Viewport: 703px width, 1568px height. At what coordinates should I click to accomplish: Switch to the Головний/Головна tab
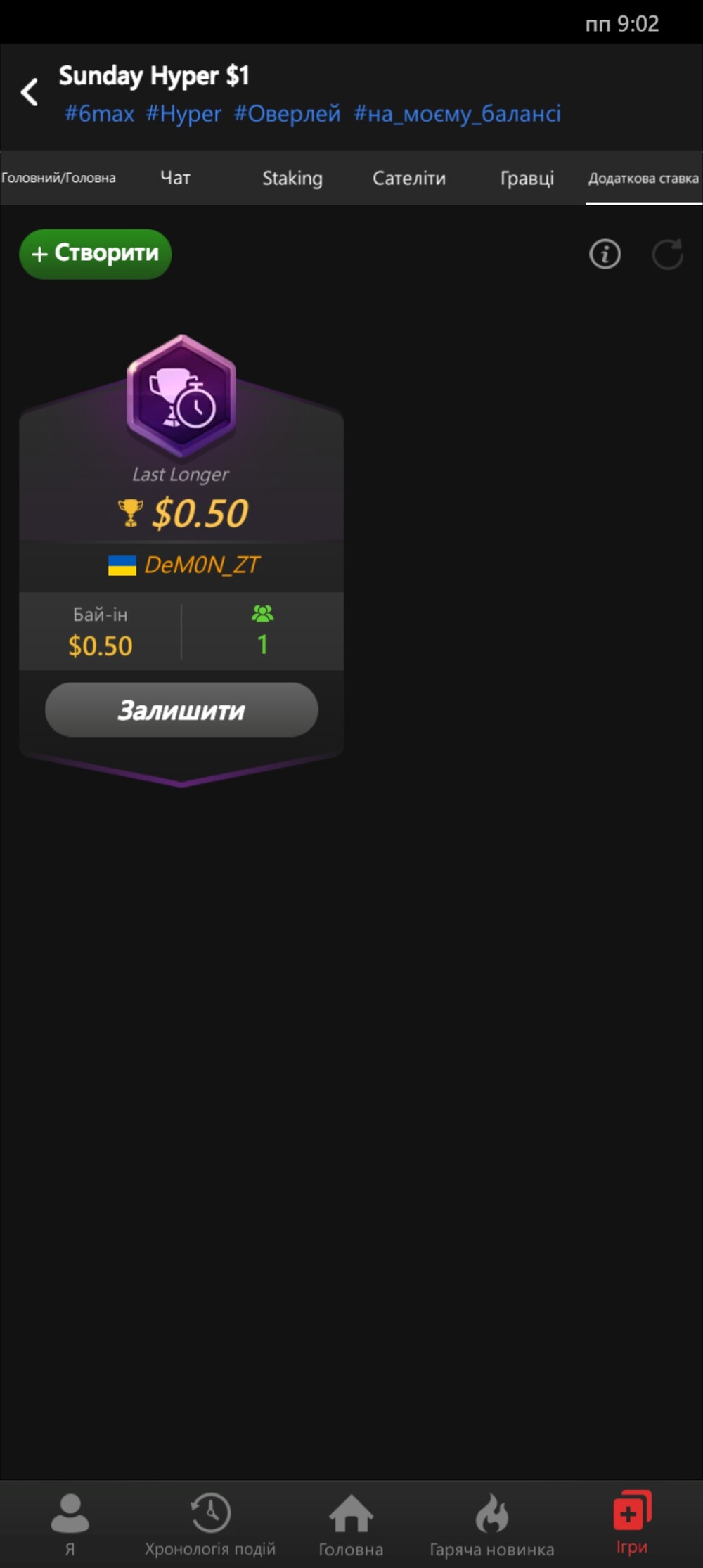pos(58,179)
